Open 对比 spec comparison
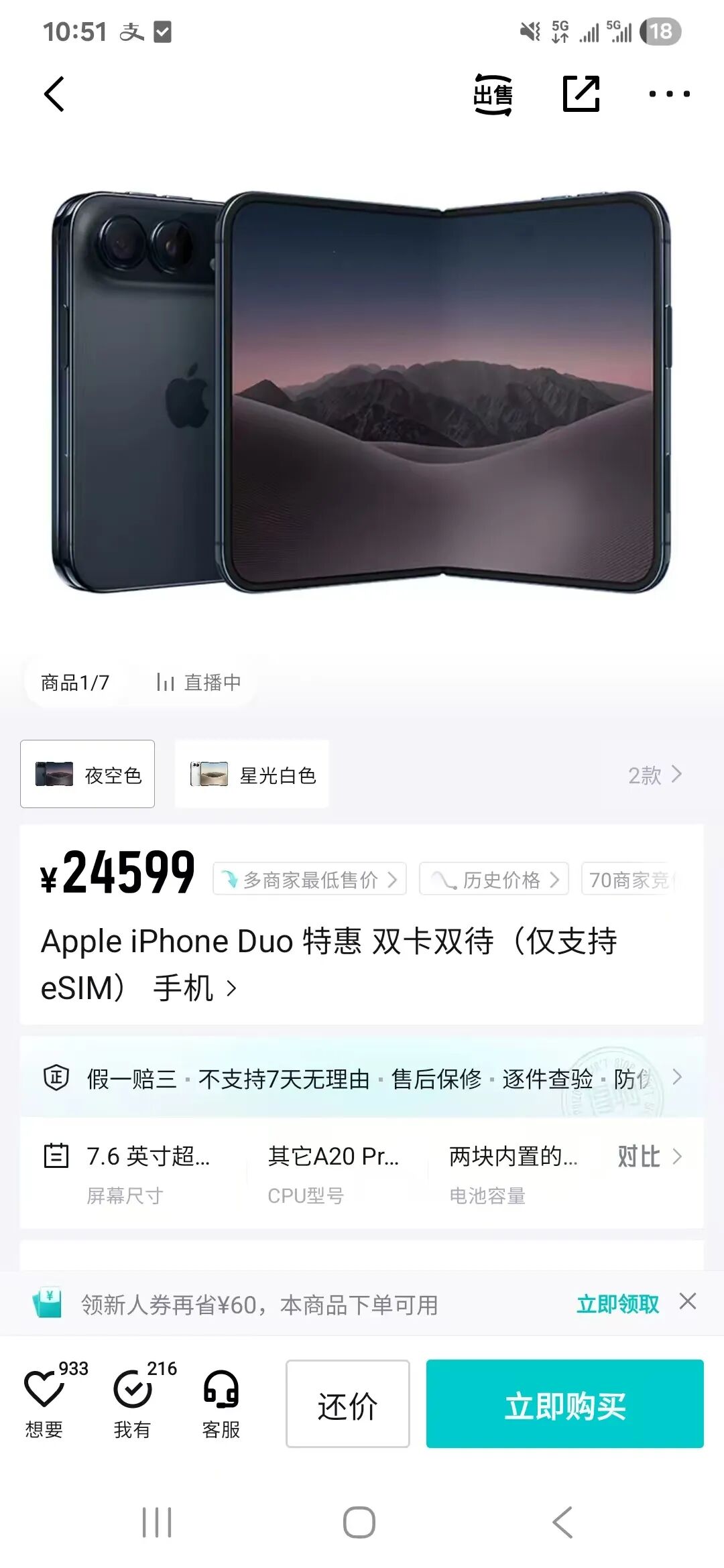 pyautogui.click(x=650, y=1157)
